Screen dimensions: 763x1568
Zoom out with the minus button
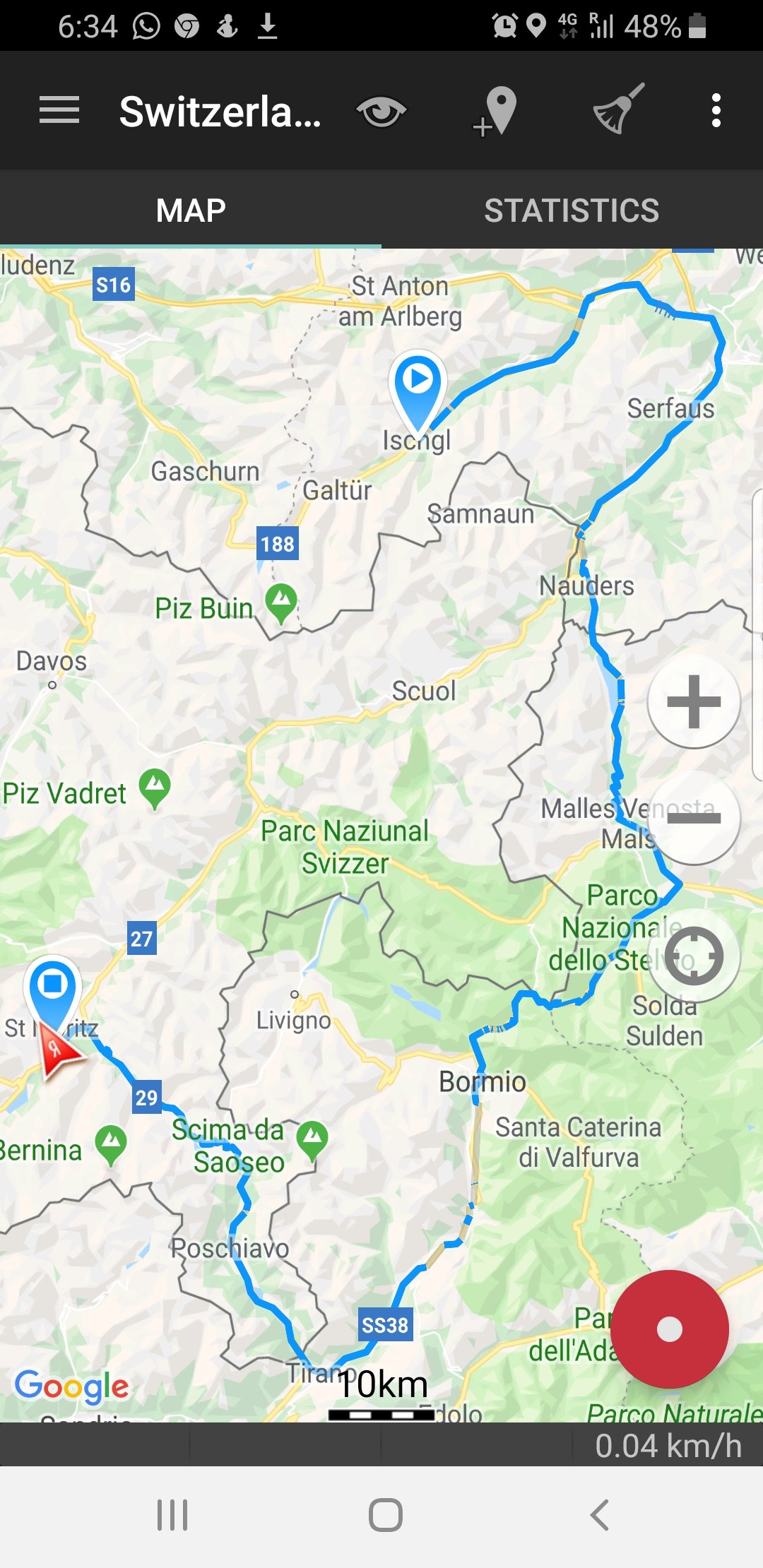pyautogui.click(x=694, y=818)
